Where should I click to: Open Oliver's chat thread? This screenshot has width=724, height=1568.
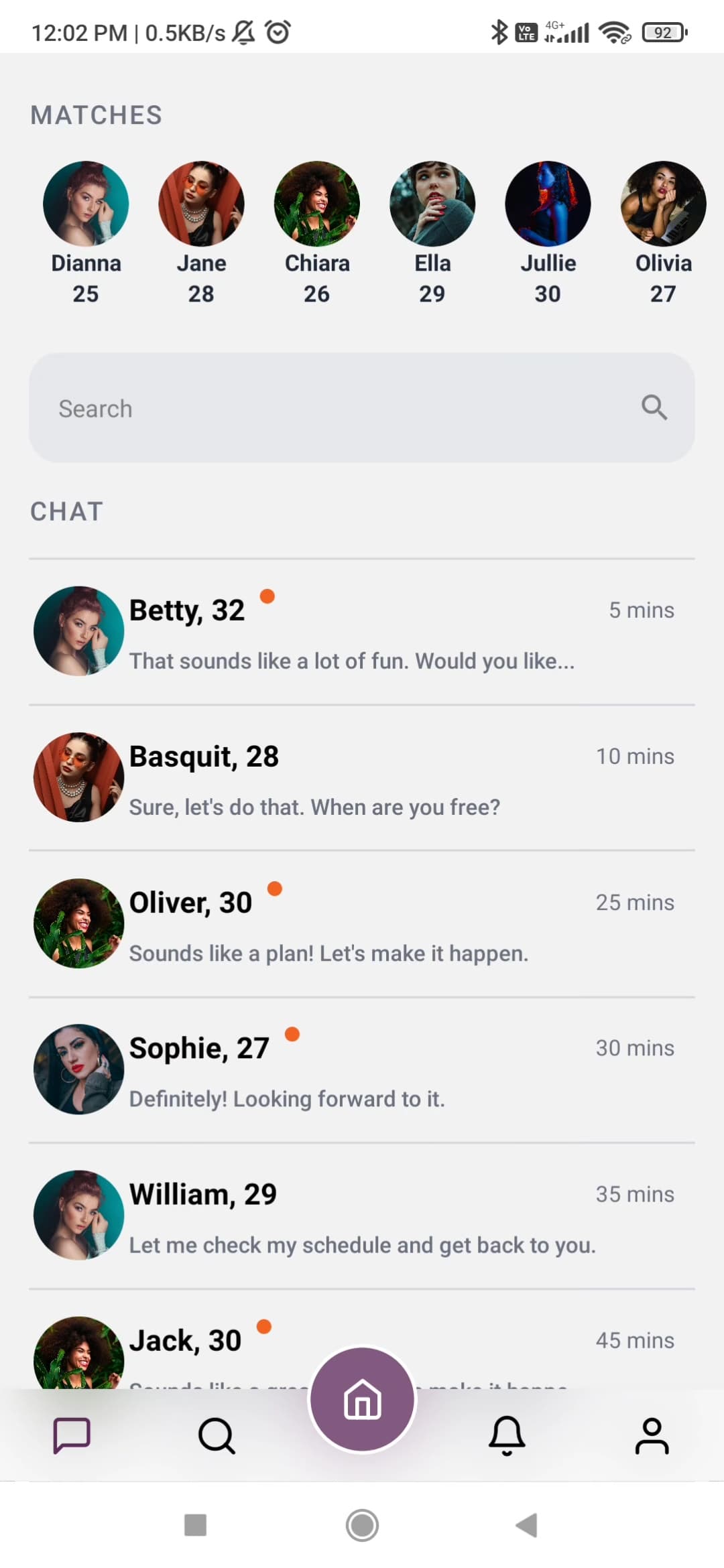point(362,924)
